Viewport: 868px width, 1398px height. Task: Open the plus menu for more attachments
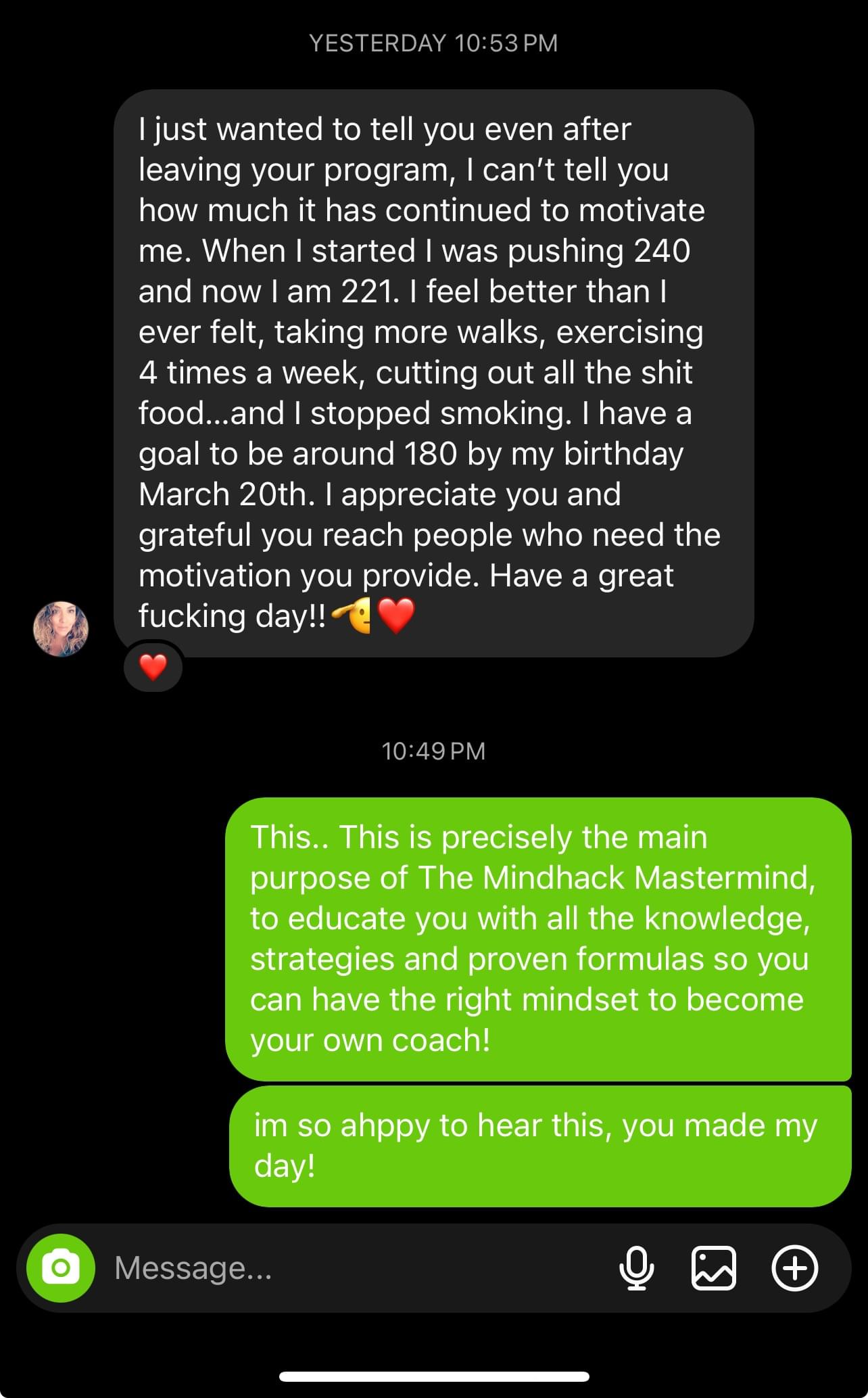(x=794, y=1267)
